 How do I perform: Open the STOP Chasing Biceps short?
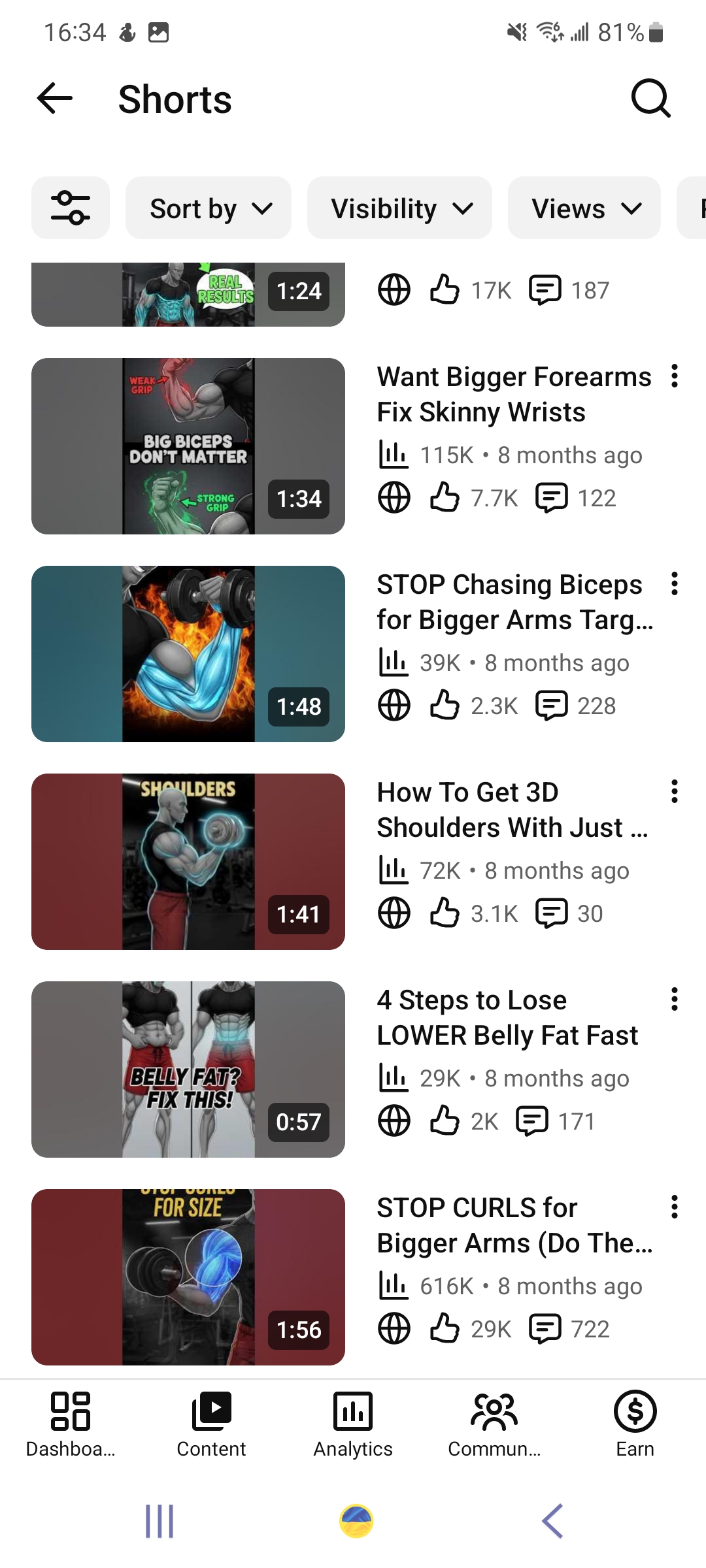(x=188, y=654)
